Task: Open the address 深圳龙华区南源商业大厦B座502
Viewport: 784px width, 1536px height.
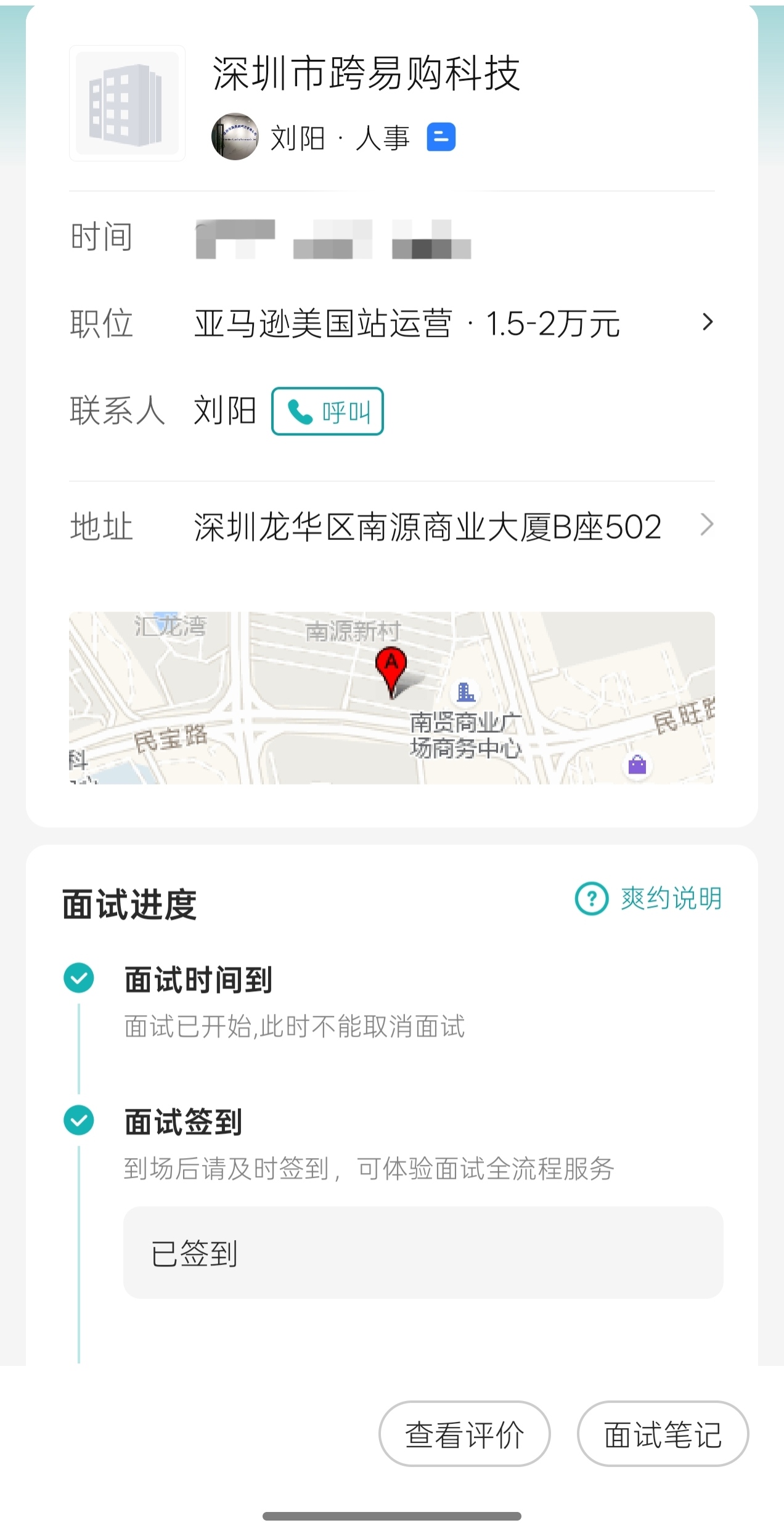Action: (x=428, y=527)
